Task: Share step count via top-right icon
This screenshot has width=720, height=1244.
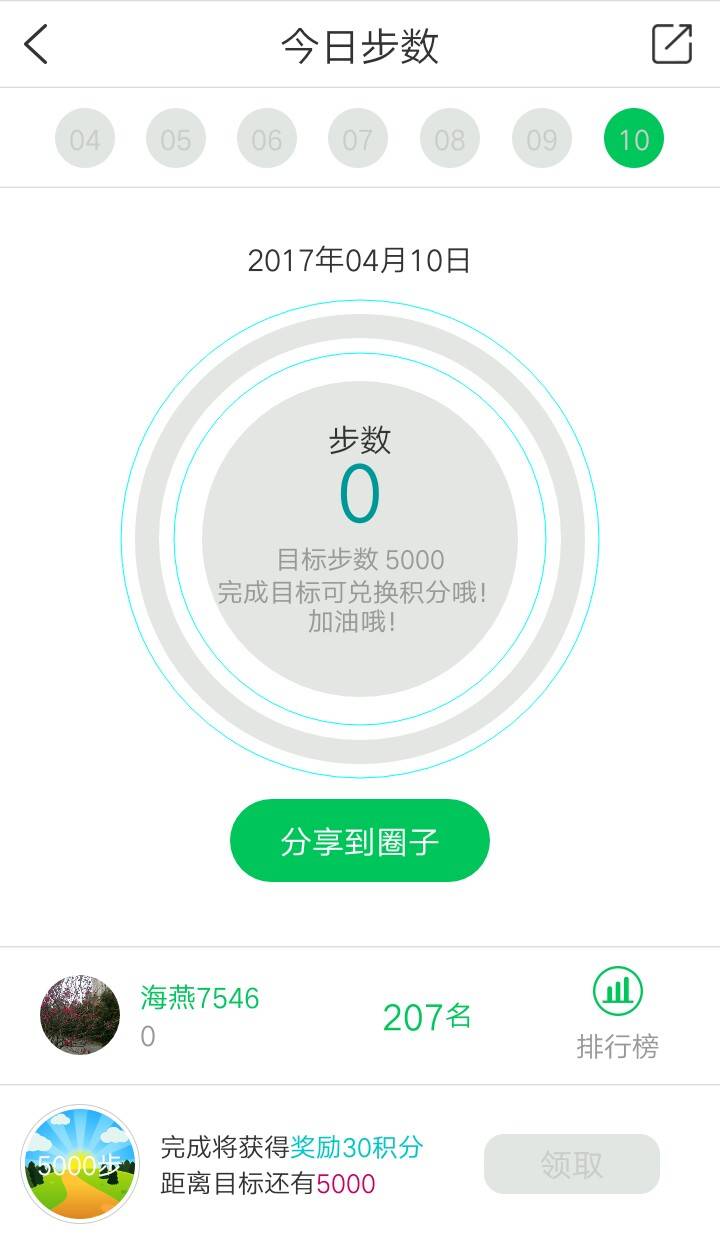Action: pyautogui.click(x=671, y=45)
